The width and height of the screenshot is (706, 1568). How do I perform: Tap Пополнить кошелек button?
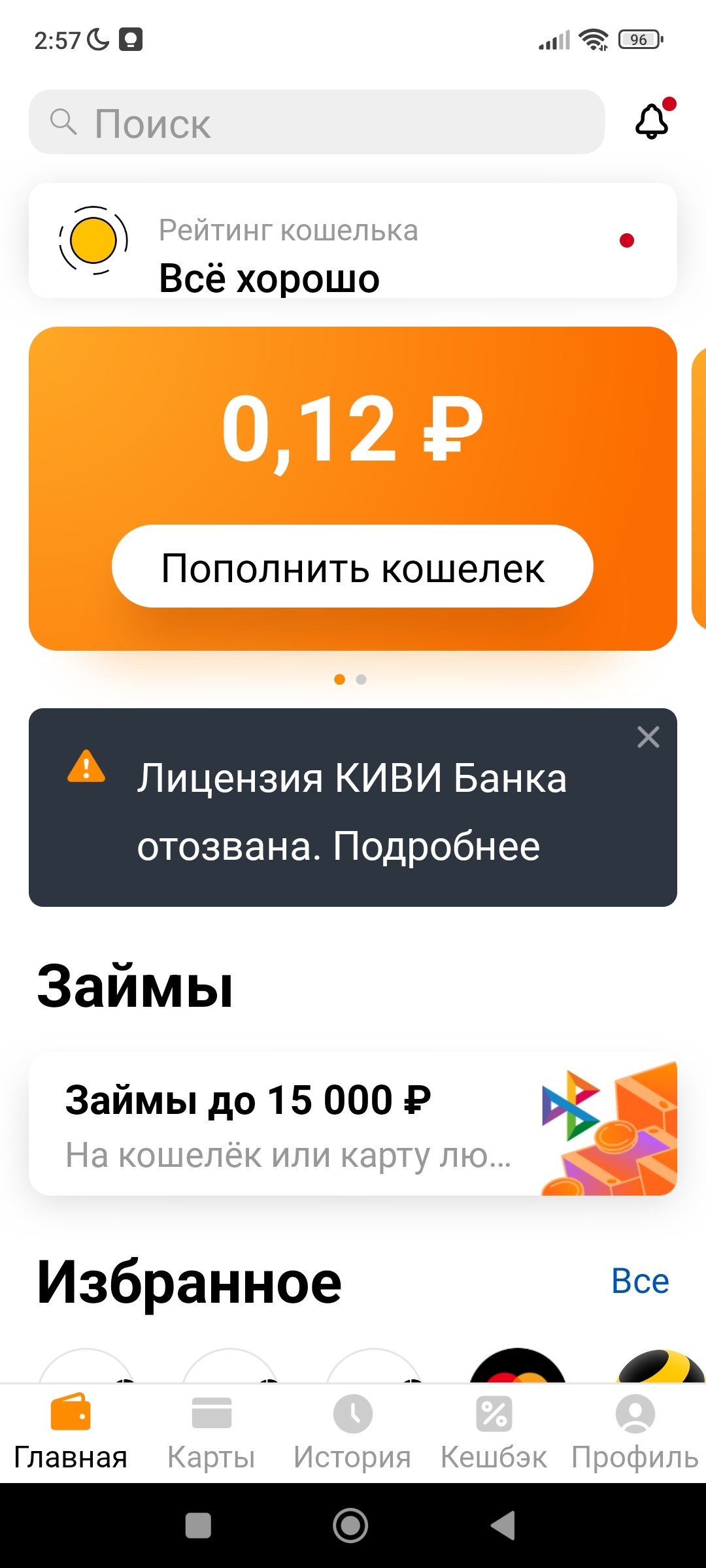coord(352,566)
